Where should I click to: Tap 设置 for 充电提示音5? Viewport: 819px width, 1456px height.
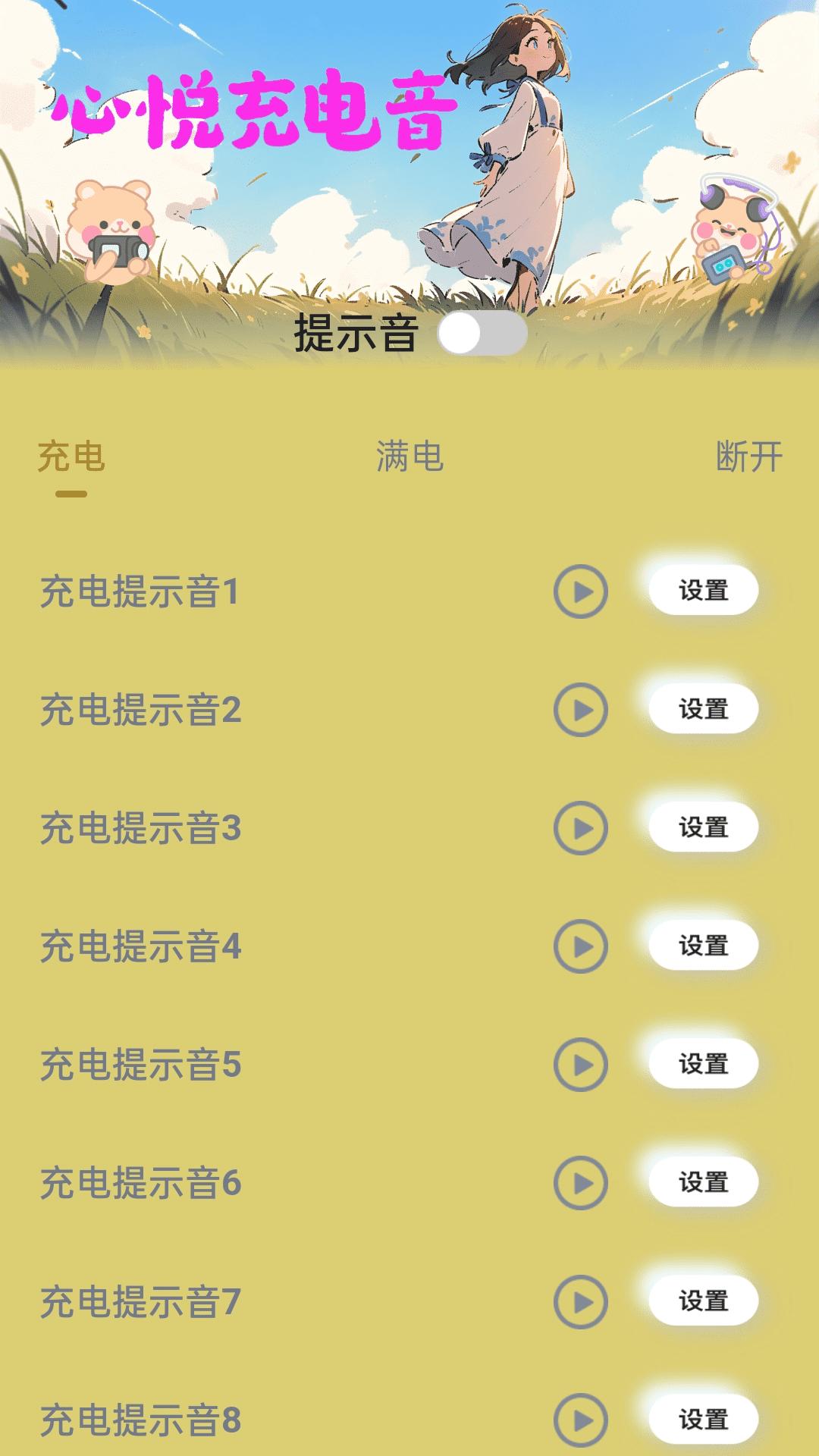click(x=703, y=1063)
